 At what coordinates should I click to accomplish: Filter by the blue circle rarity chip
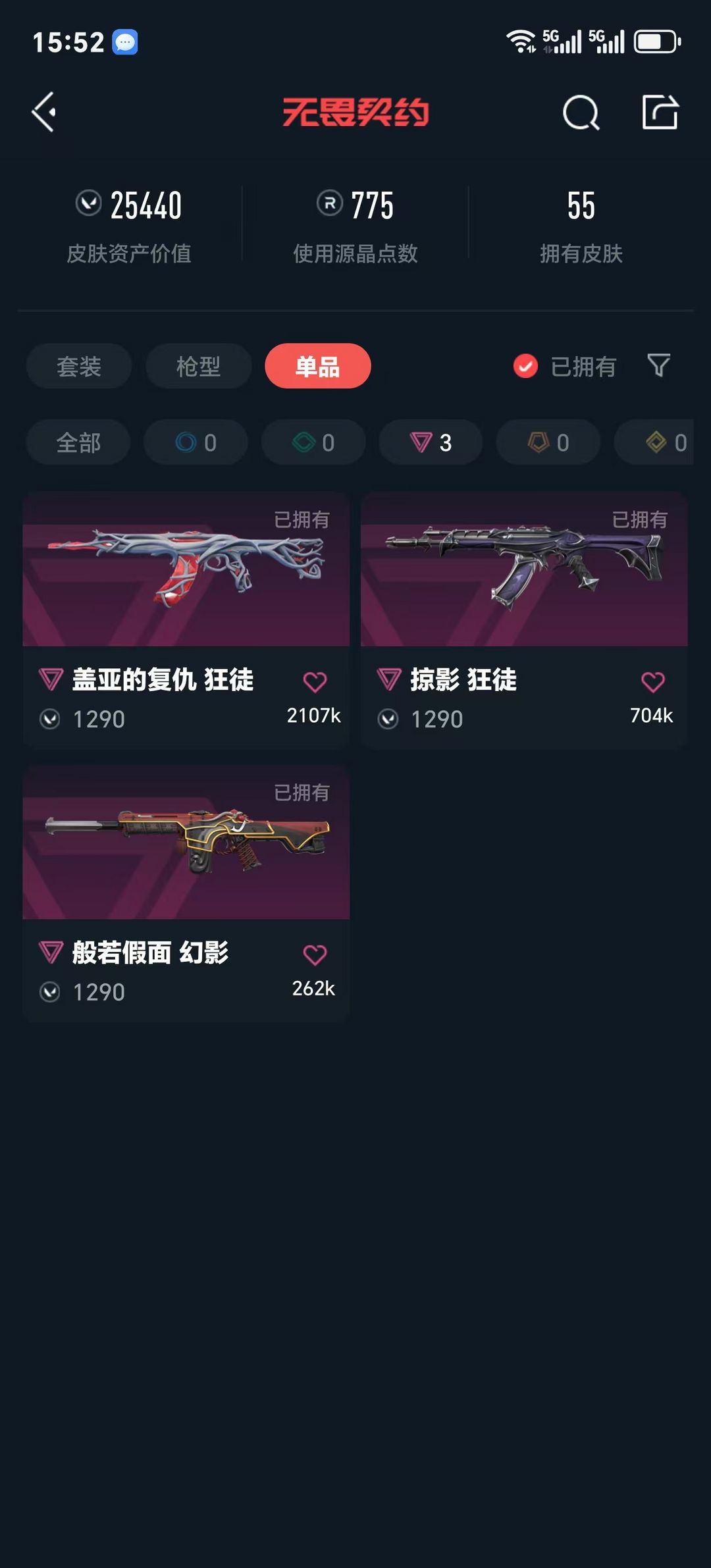pyautogui.click(x=196, y=442)
